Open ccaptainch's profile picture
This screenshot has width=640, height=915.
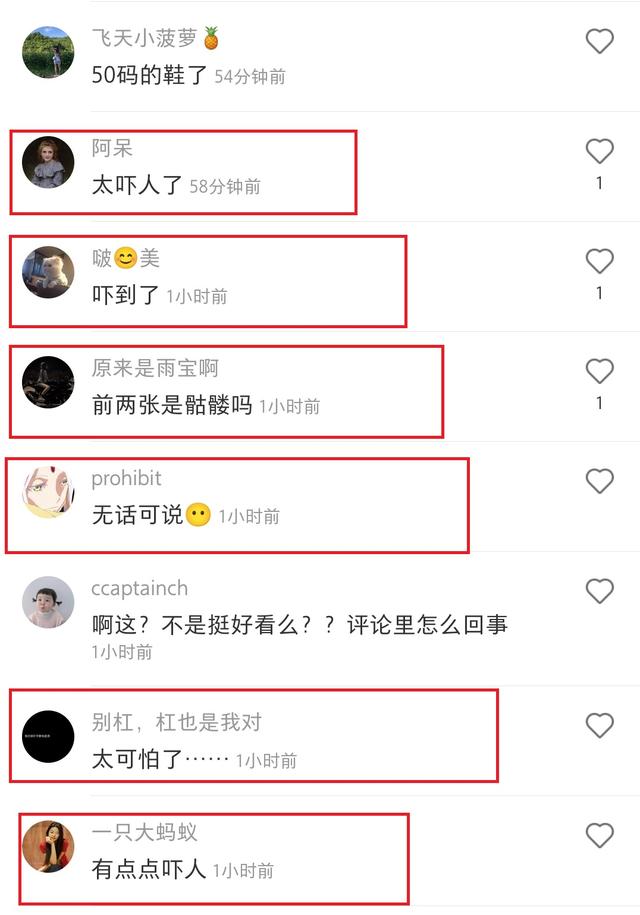click(48, 602)
